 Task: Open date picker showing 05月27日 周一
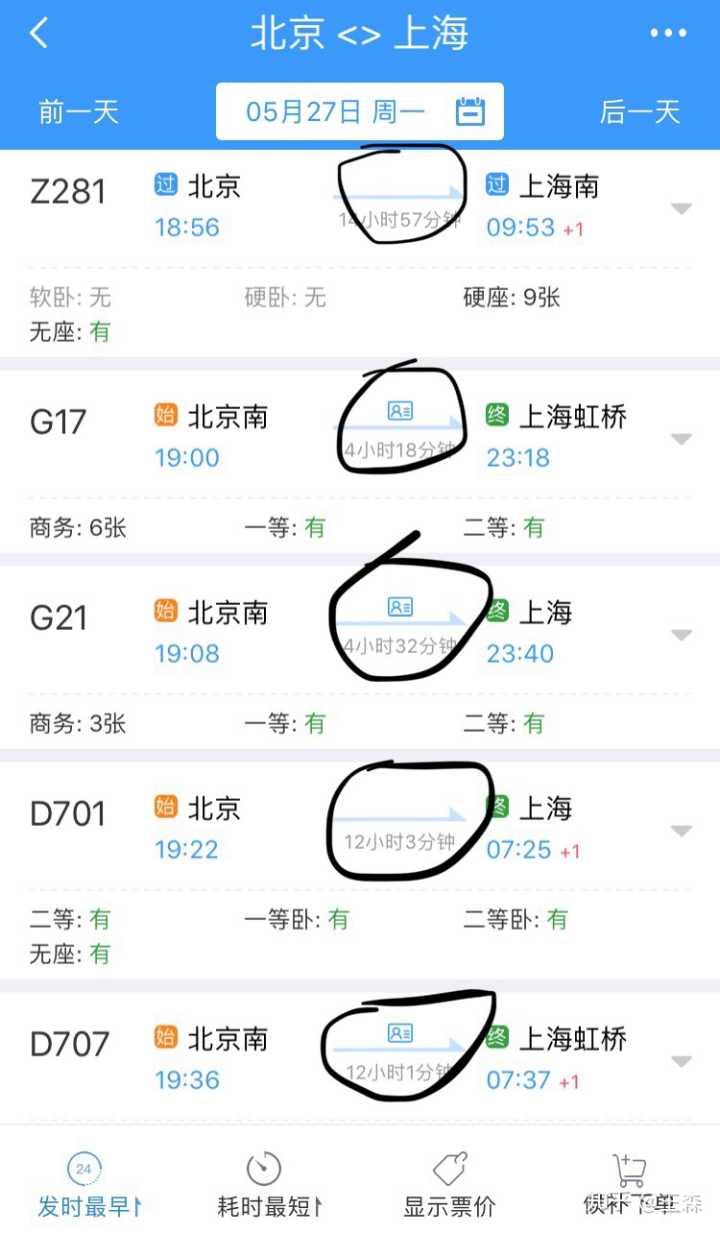coord(360,111)
